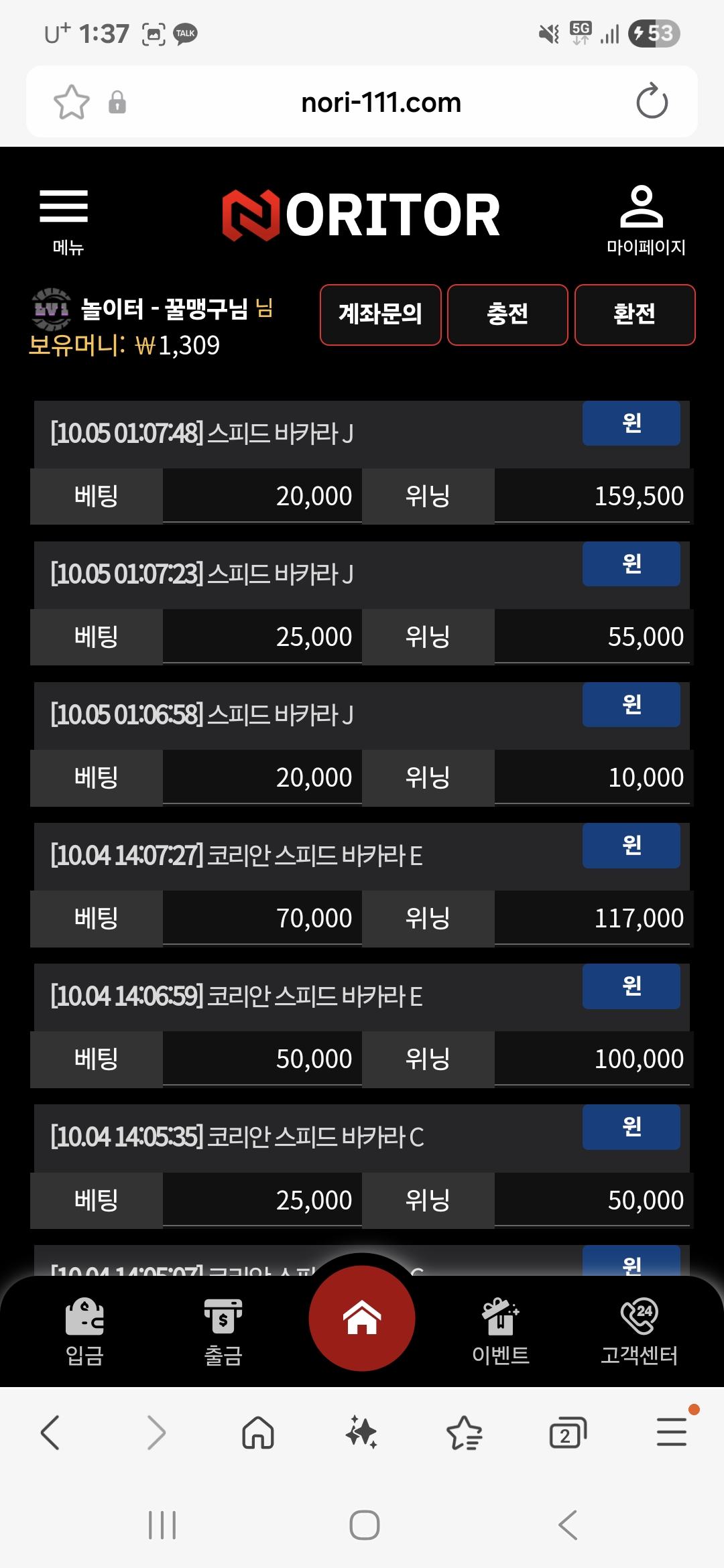Go to site home via red button

tap(362, 1318)
